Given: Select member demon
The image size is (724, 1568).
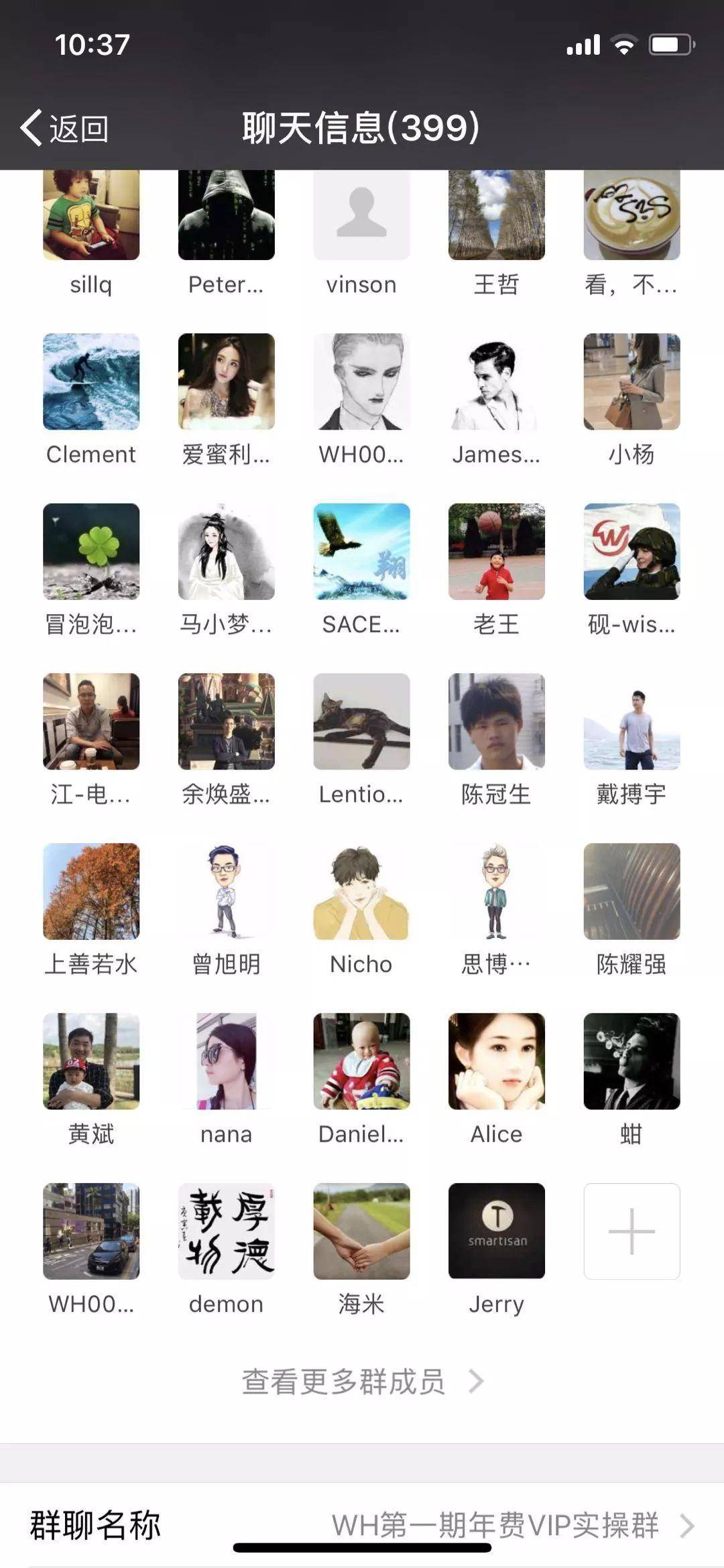Looking at the screenshot, I should click(x=226, y=1231).
